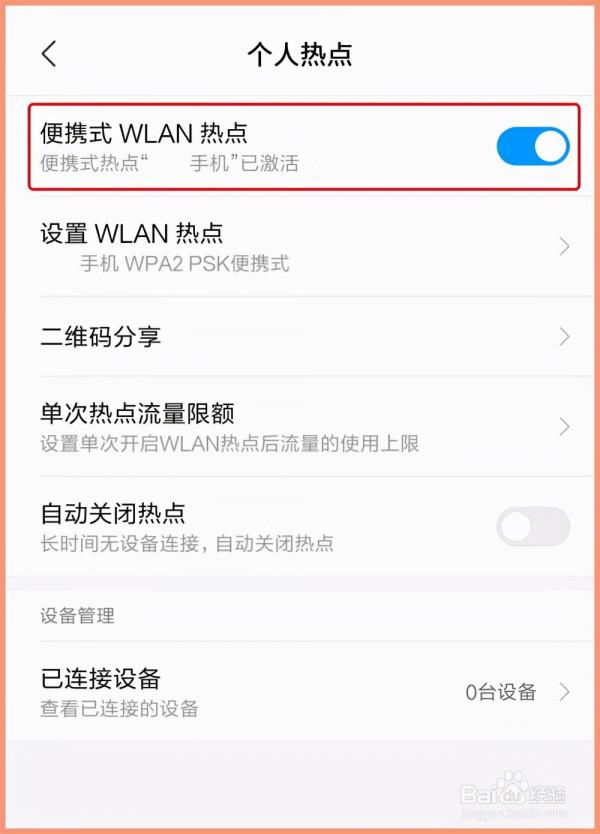This screenshot has height=834, width=600.
Task: View 已连接设备 list
Action: 300,692
